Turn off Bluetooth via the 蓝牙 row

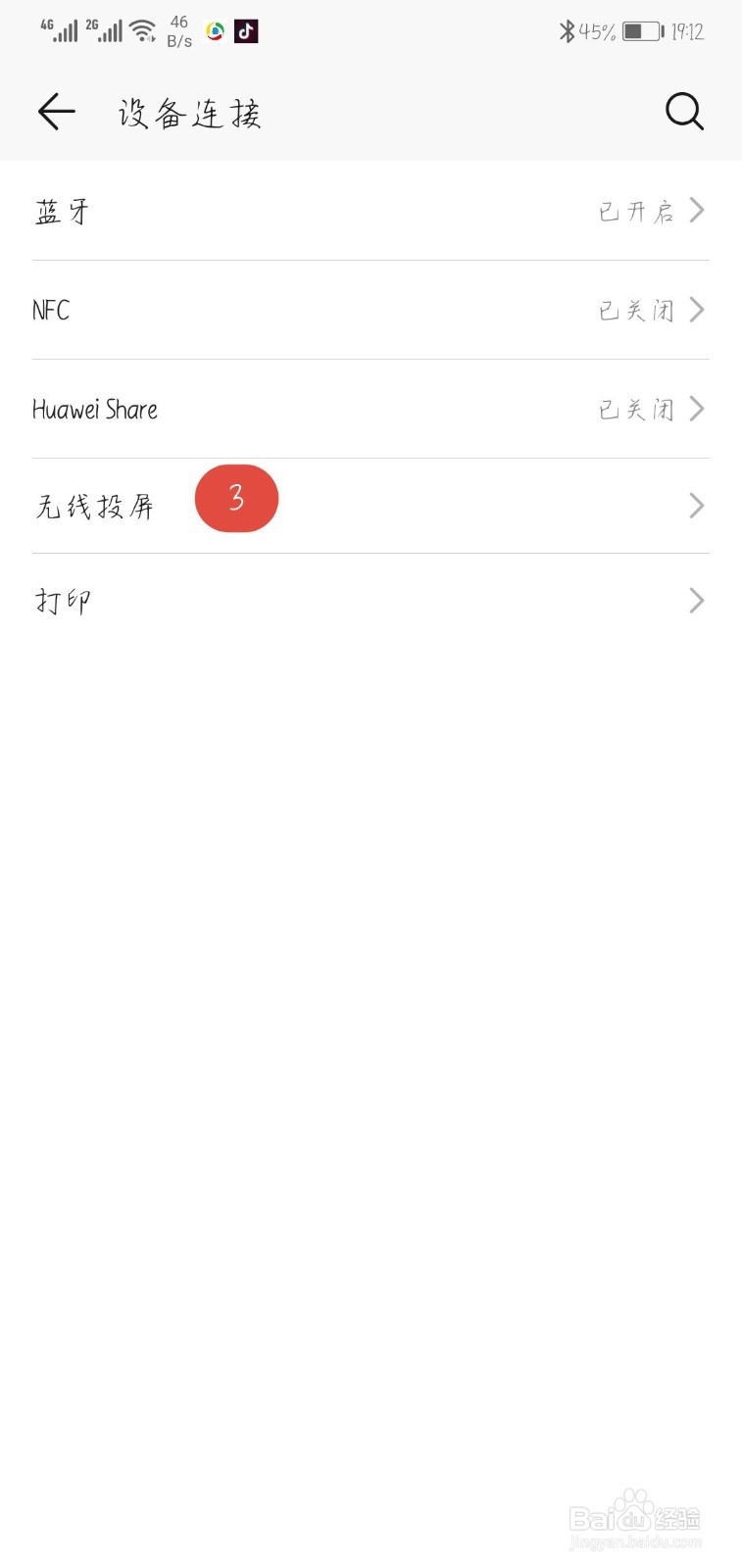point(294,210)
